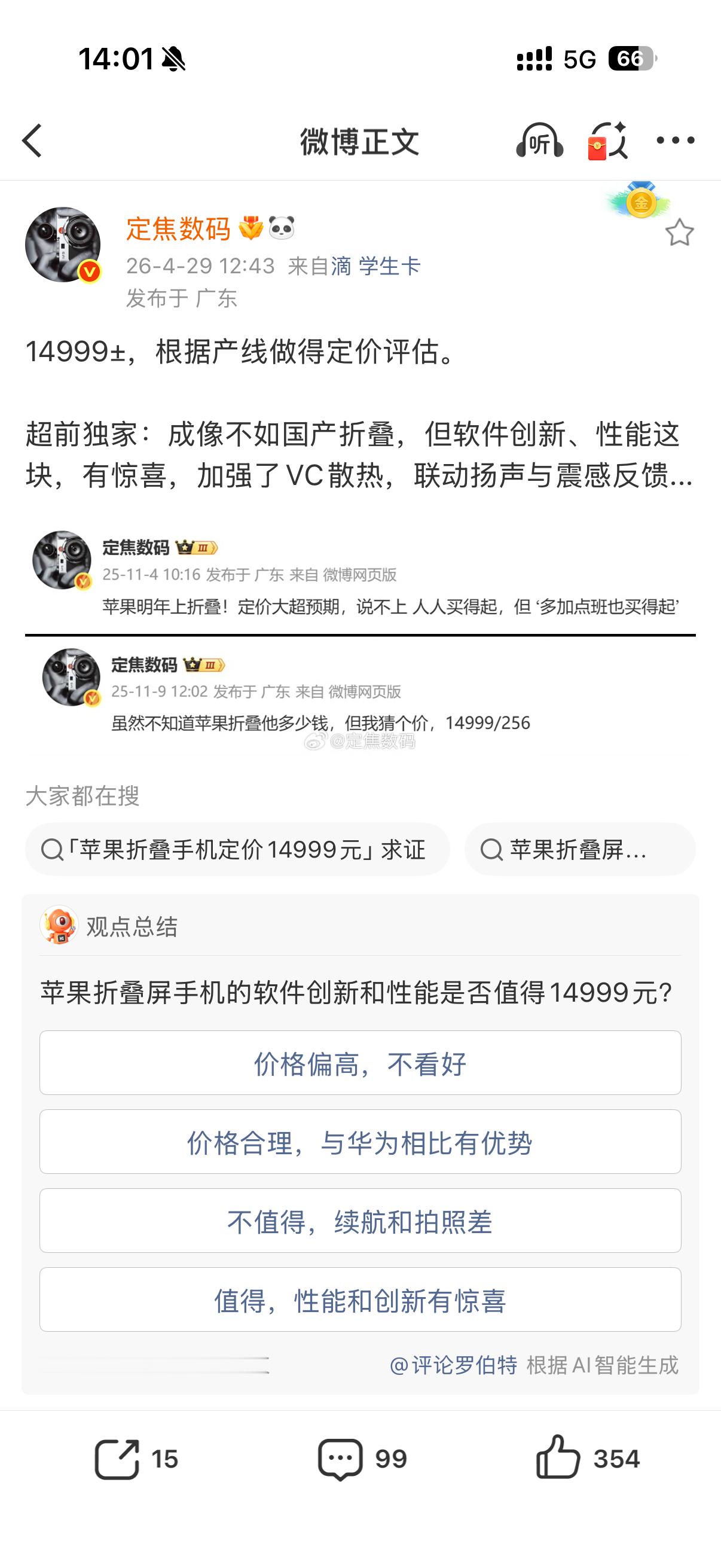
Task: Go back using the left arrow
Action: tap(32, 141)
